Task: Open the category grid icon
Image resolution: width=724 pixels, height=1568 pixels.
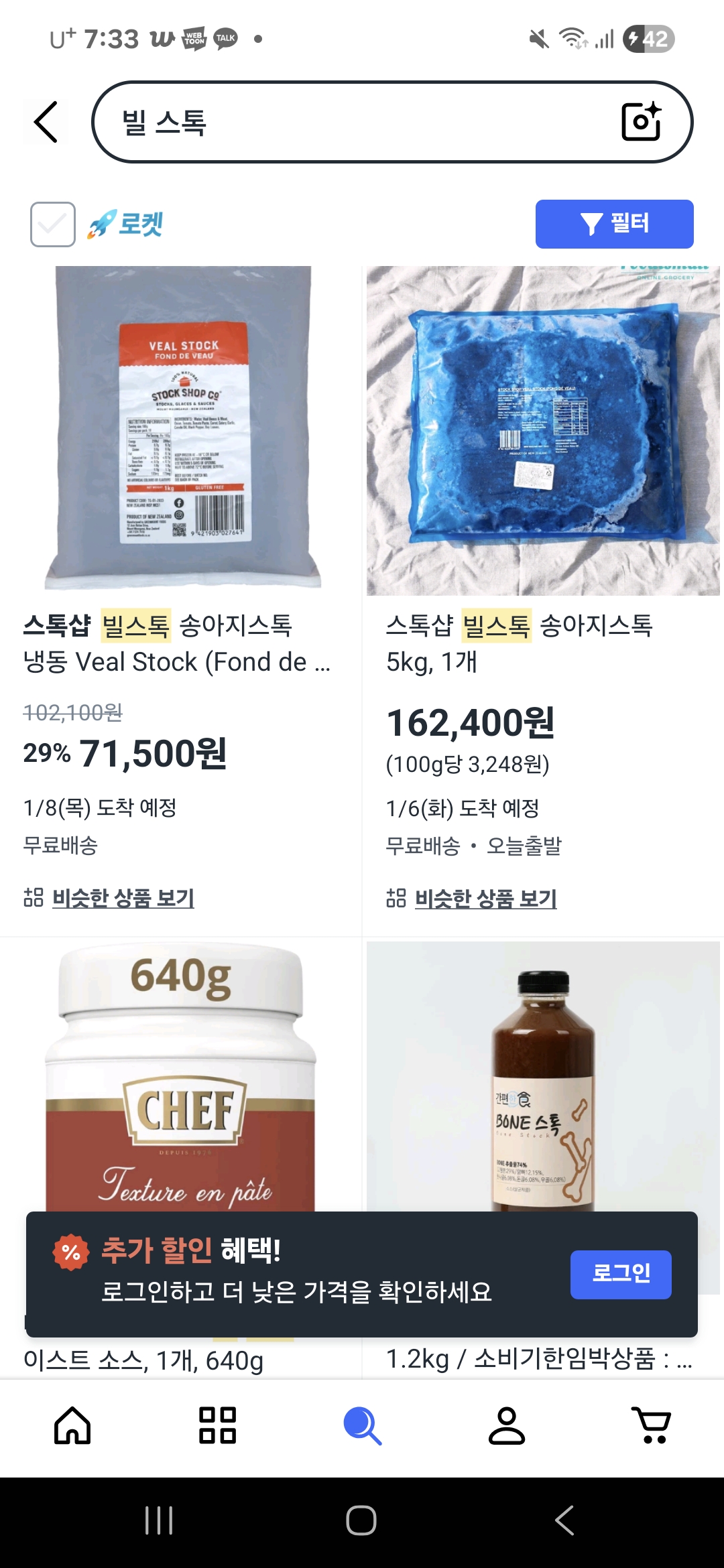Action: click(x=217, y=1425)
